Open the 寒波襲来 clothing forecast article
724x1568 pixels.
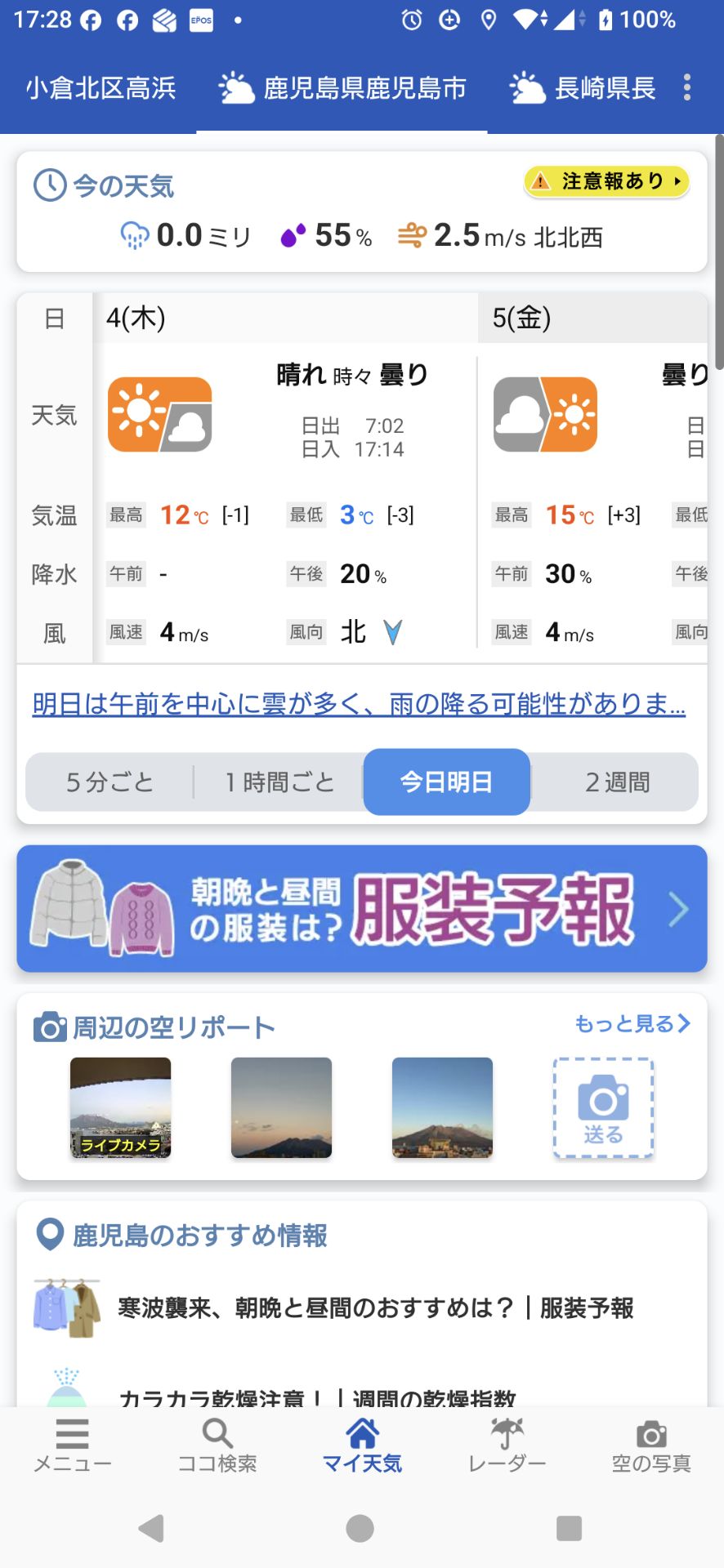click(x=373, y=1308)
